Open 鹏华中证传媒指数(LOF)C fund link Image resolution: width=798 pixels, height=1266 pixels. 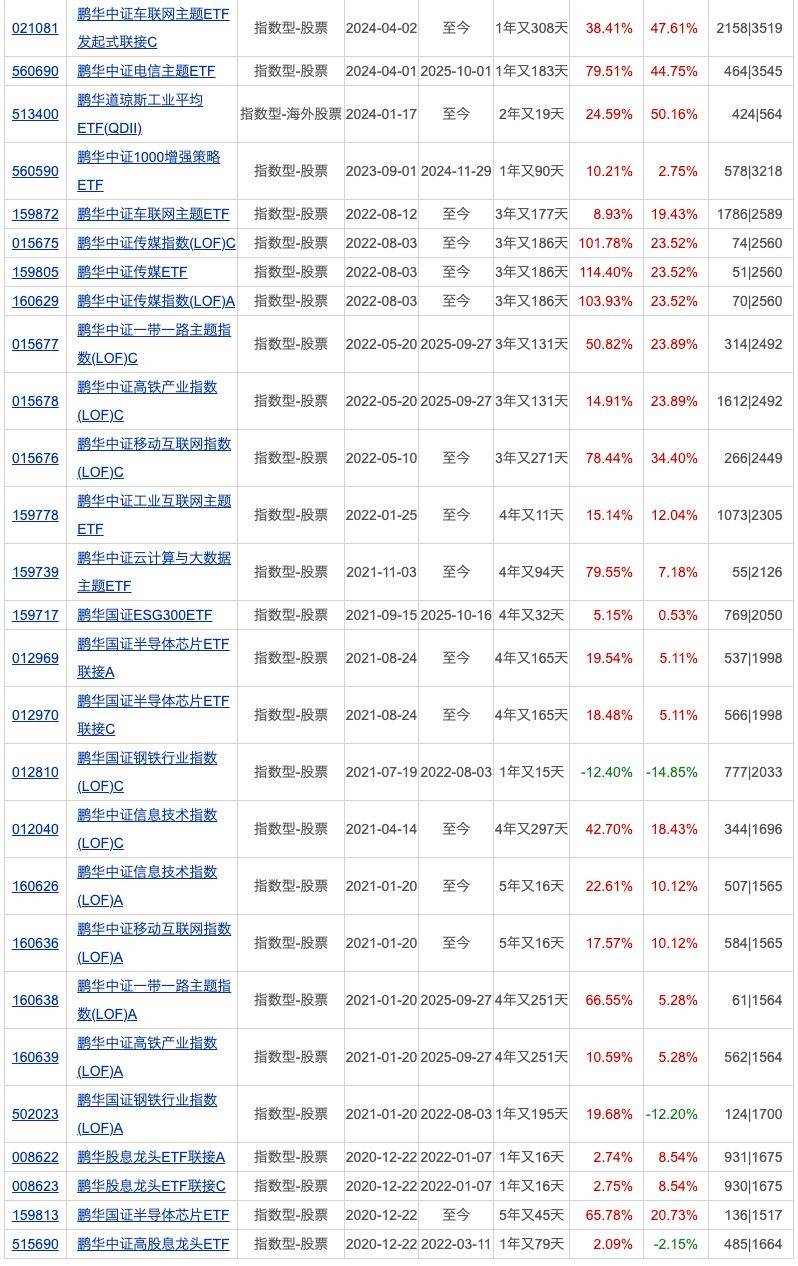coord(156,243)
